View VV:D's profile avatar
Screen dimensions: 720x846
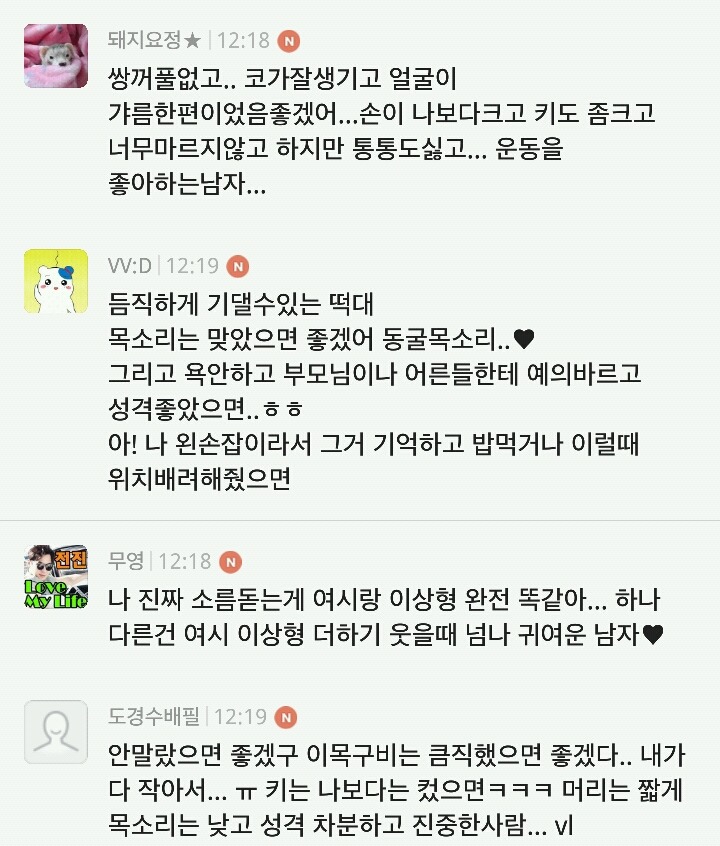(x=56, y=281)
